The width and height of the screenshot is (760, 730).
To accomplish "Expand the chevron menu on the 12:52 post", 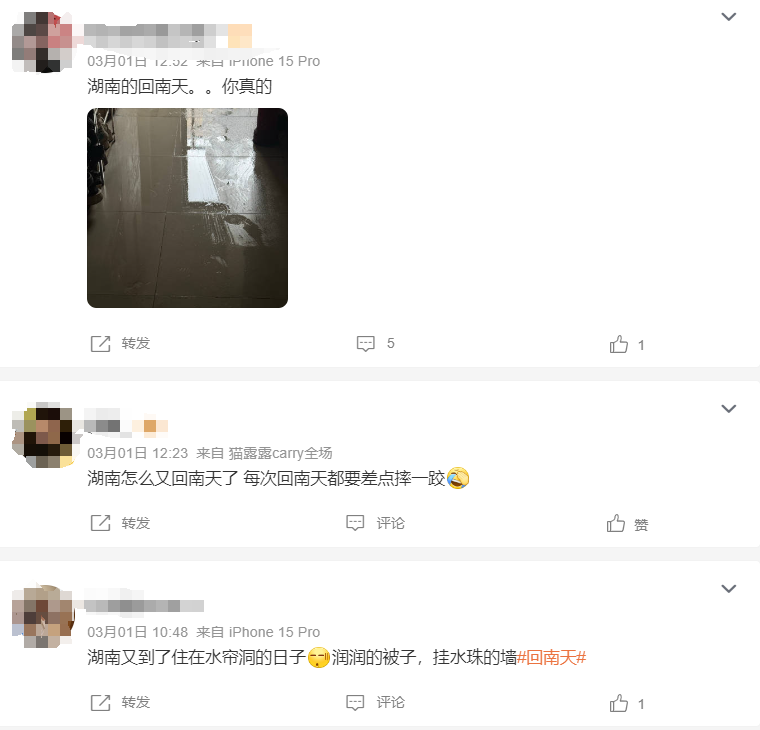I will coord(729,17).
